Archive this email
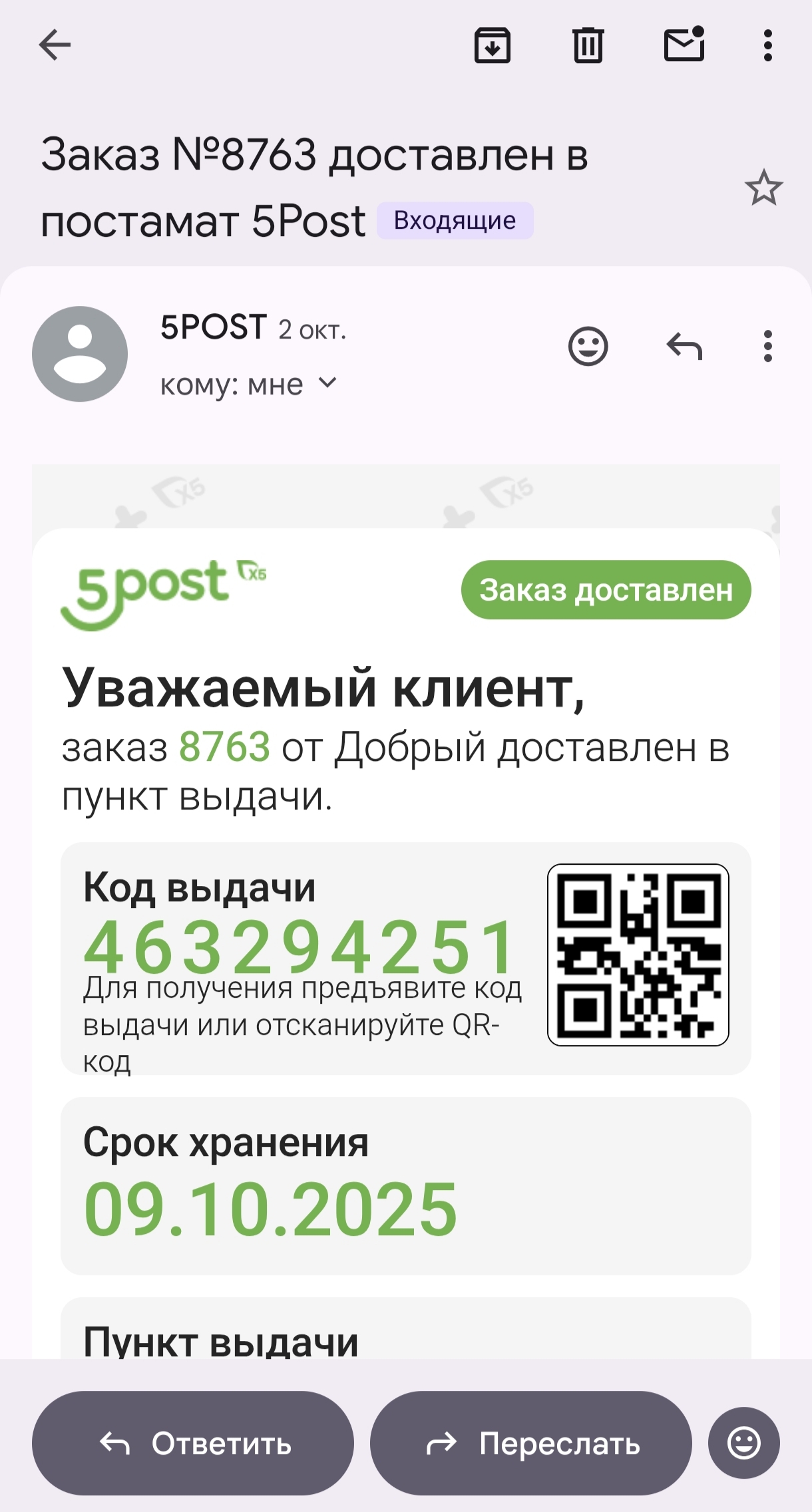The height and width of the screenshot is (1512, 812). (x=492, y=45)
